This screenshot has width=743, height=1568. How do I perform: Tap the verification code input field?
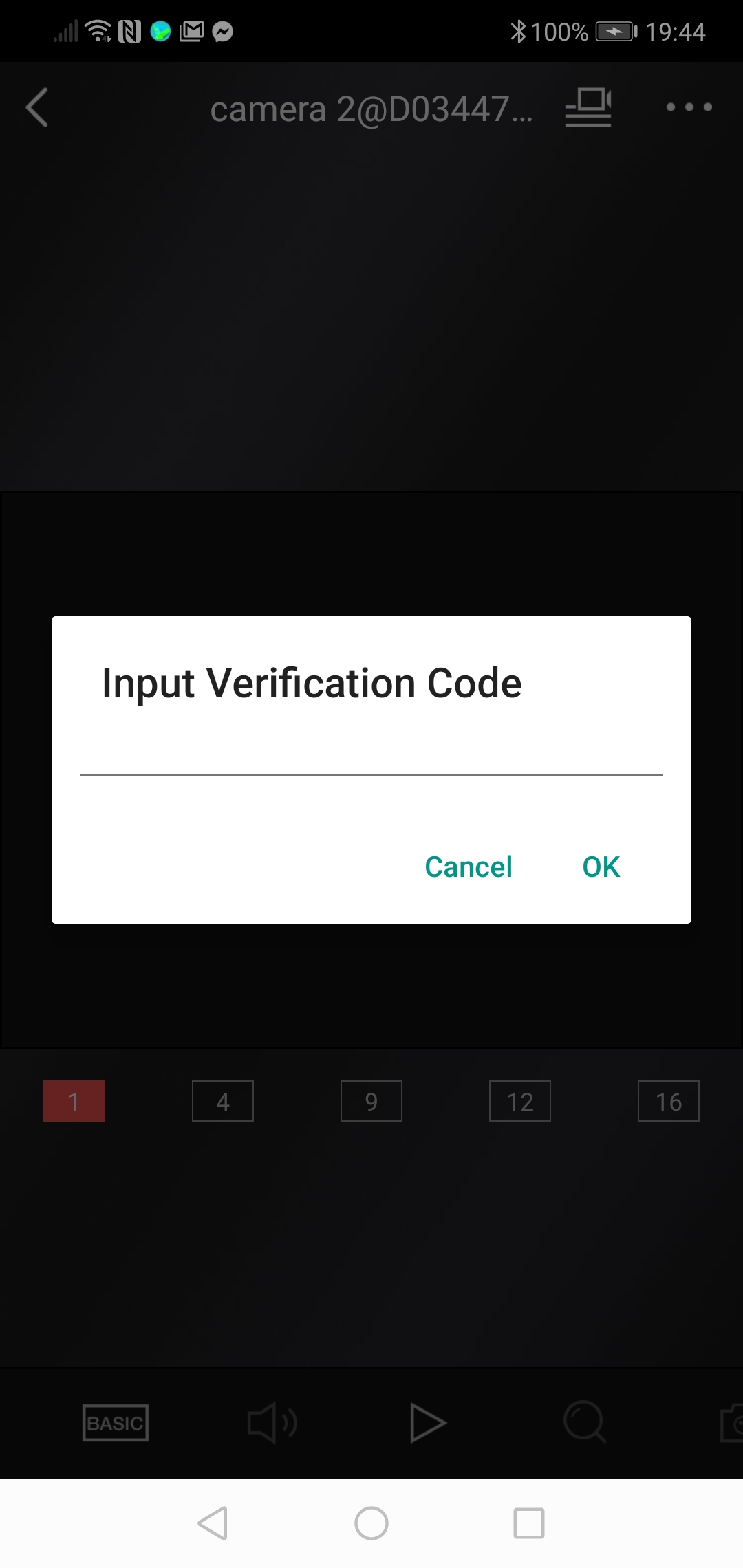tap(371, 753)
